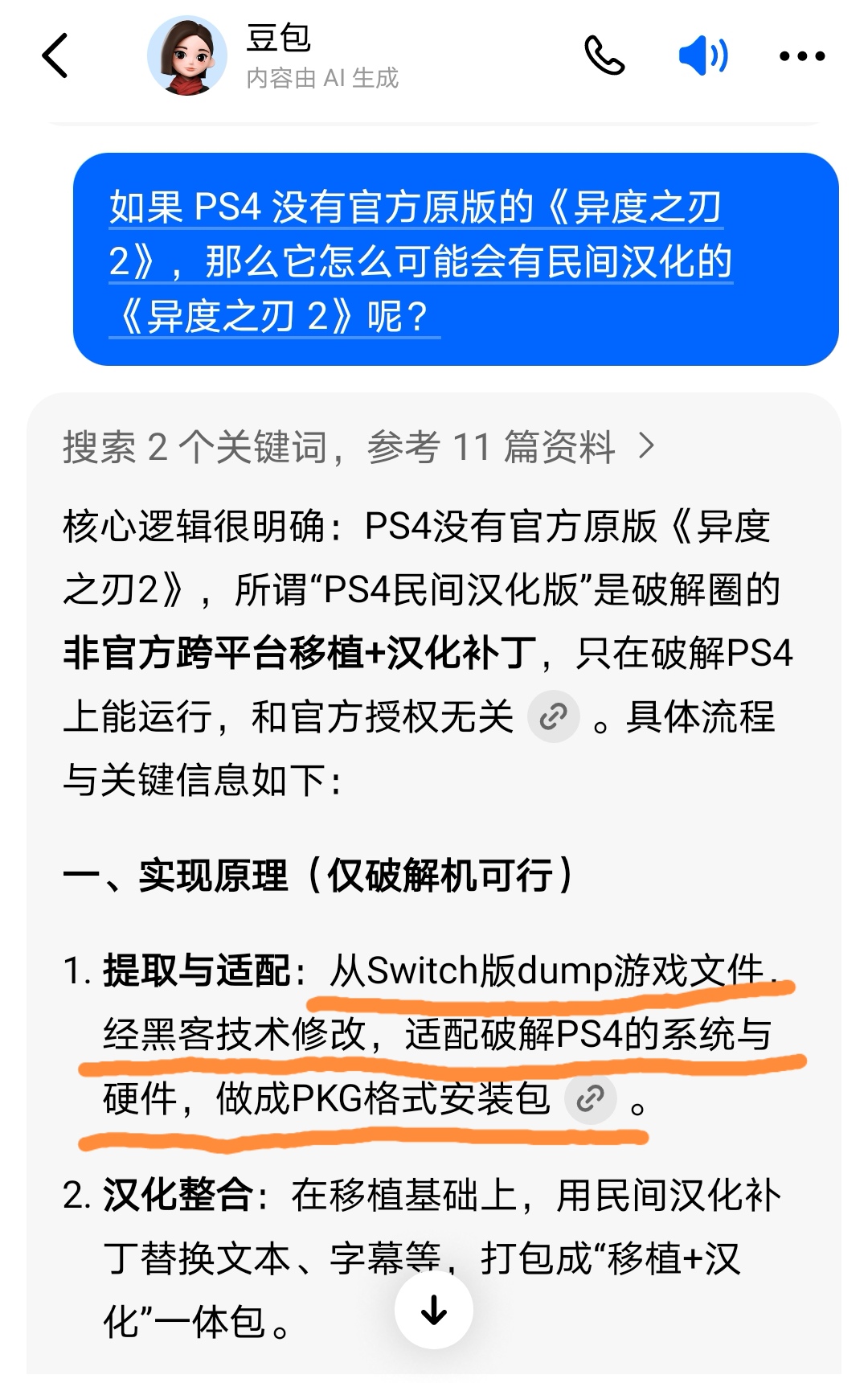
Task: Start a voice call with 豆包
Action: point(604,56)
